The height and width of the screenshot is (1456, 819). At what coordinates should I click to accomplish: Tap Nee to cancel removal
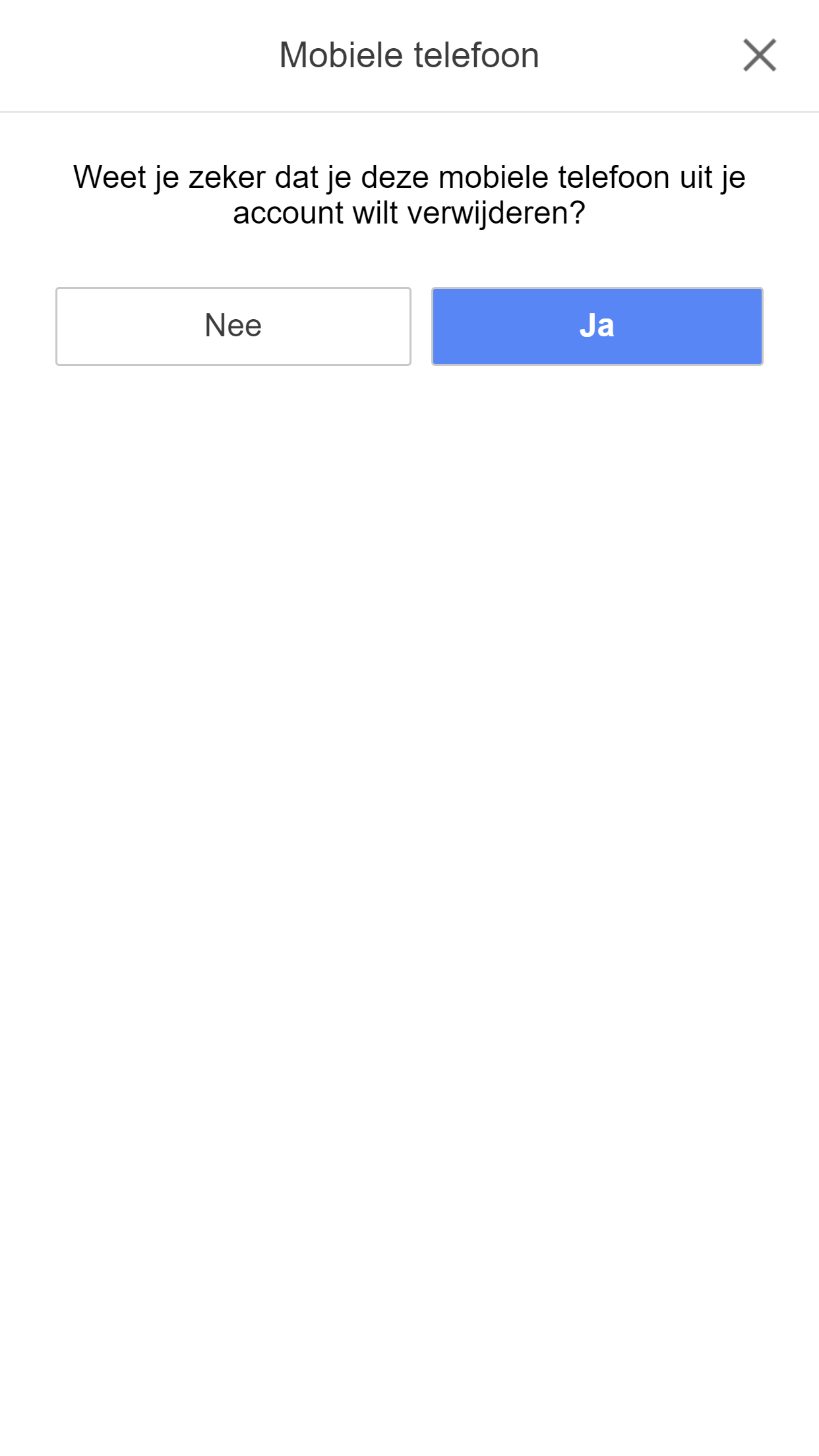tap(233, 326)
